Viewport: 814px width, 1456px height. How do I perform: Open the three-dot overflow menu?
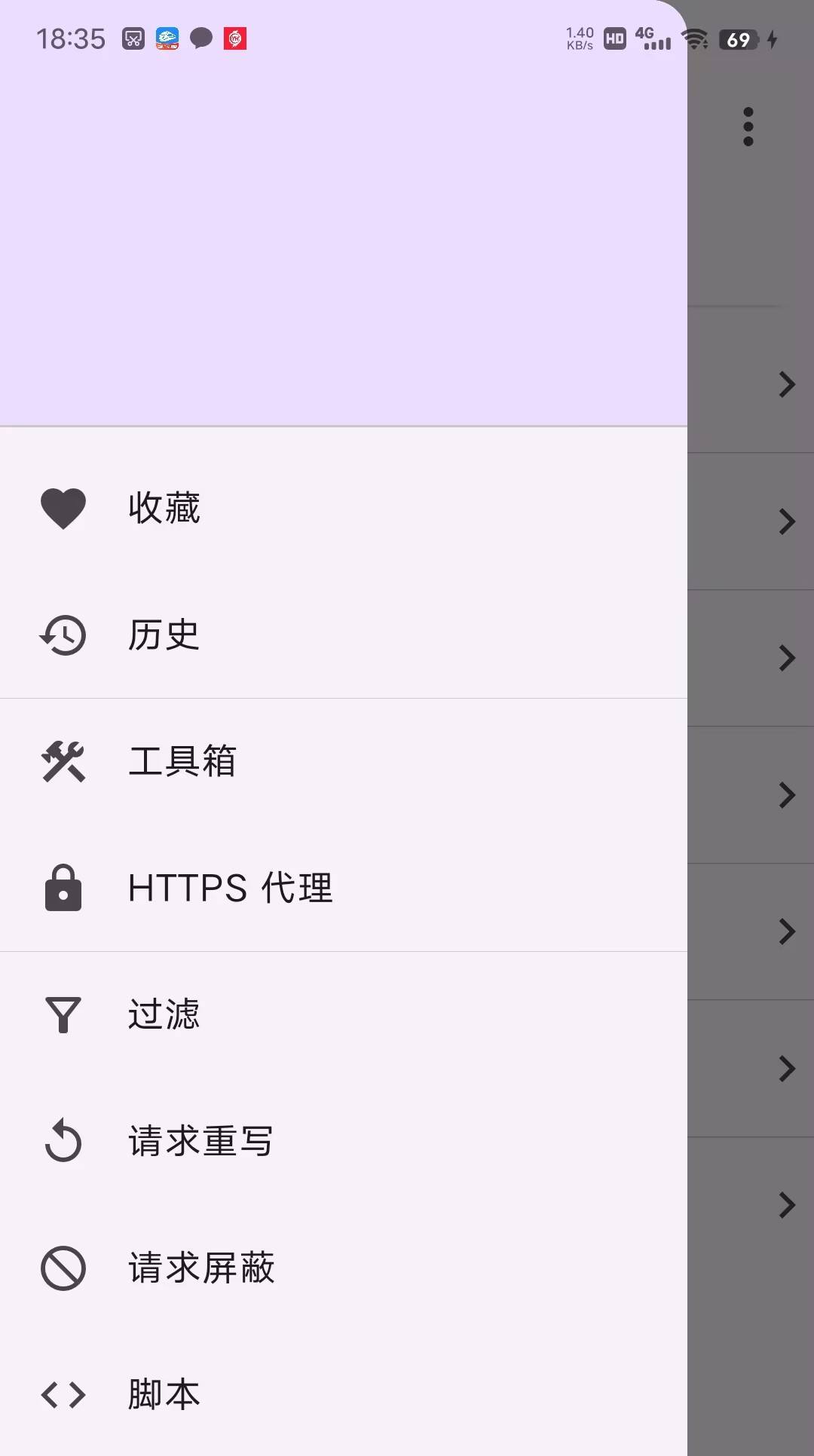click(748, 125)
